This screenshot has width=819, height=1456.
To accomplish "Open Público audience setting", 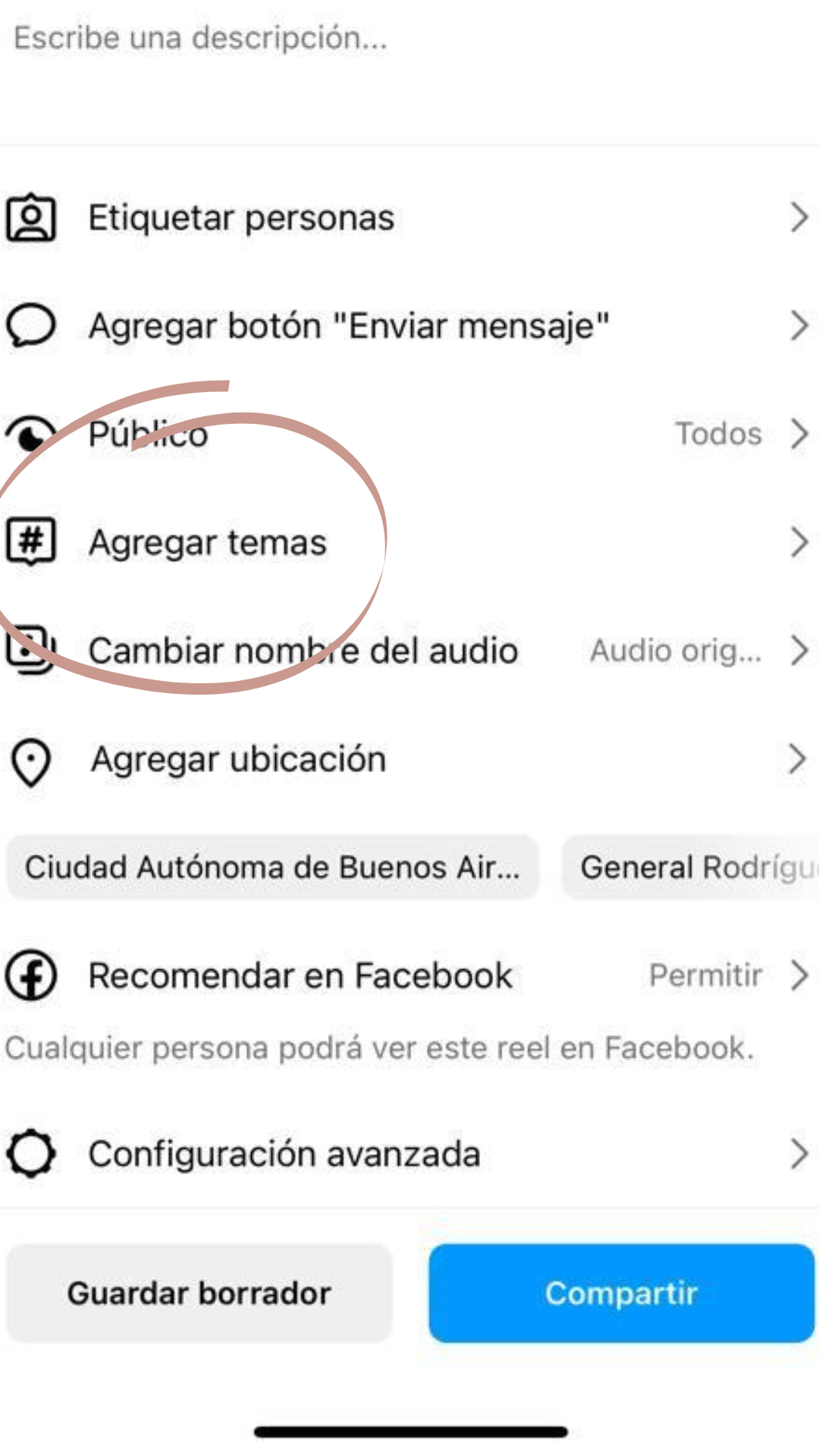I will [409, 435].
